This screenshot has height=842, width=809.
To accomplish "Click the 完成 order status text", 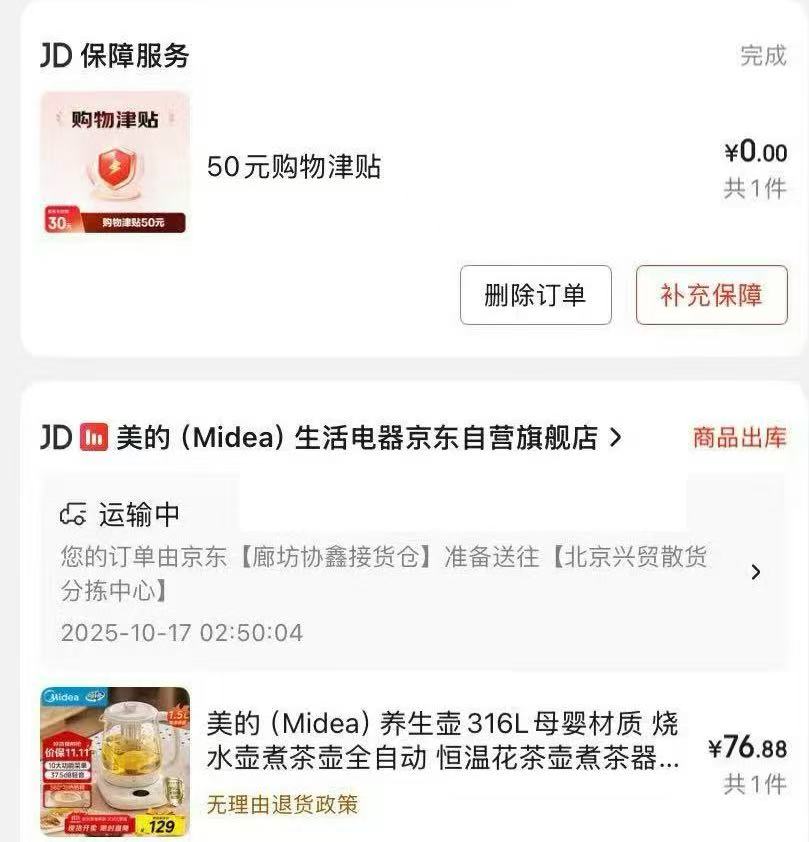I will pyautogui.click(x=762, y=55).
